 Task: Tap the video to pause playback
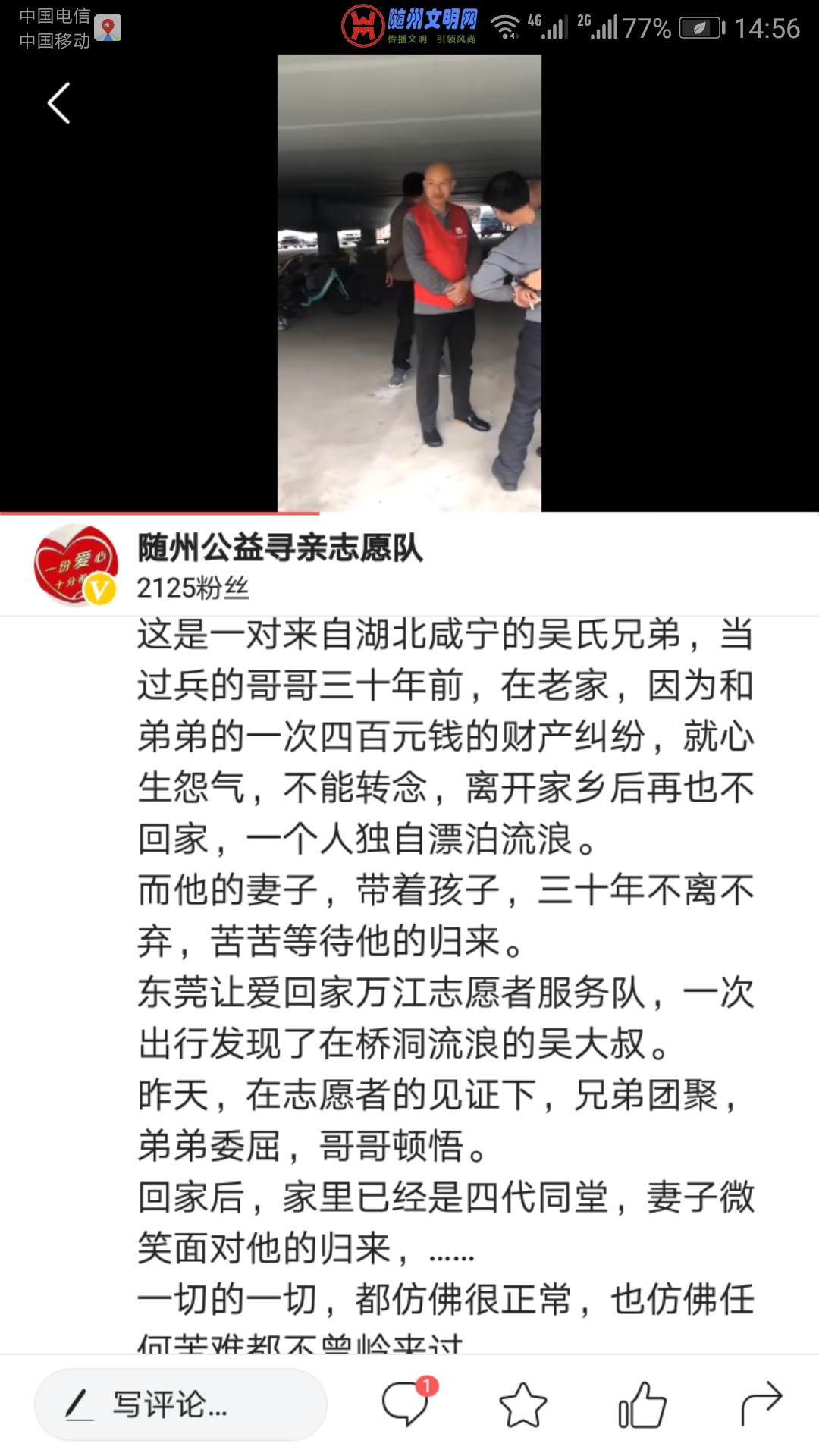pos(409,282)
